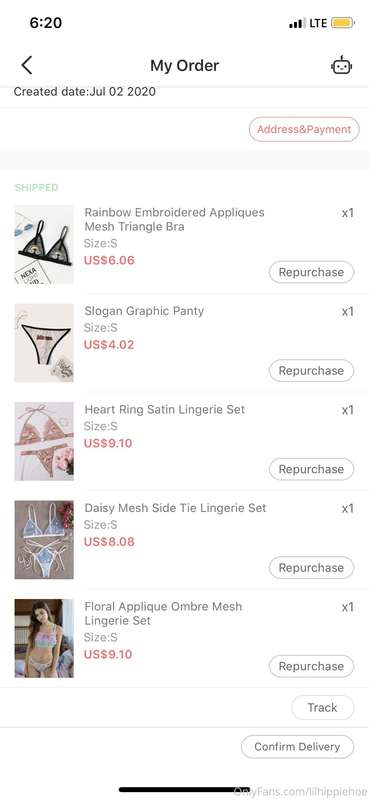Go back using the arrow
This screenshot has width=369, height=800.
[x=27, y=65]
